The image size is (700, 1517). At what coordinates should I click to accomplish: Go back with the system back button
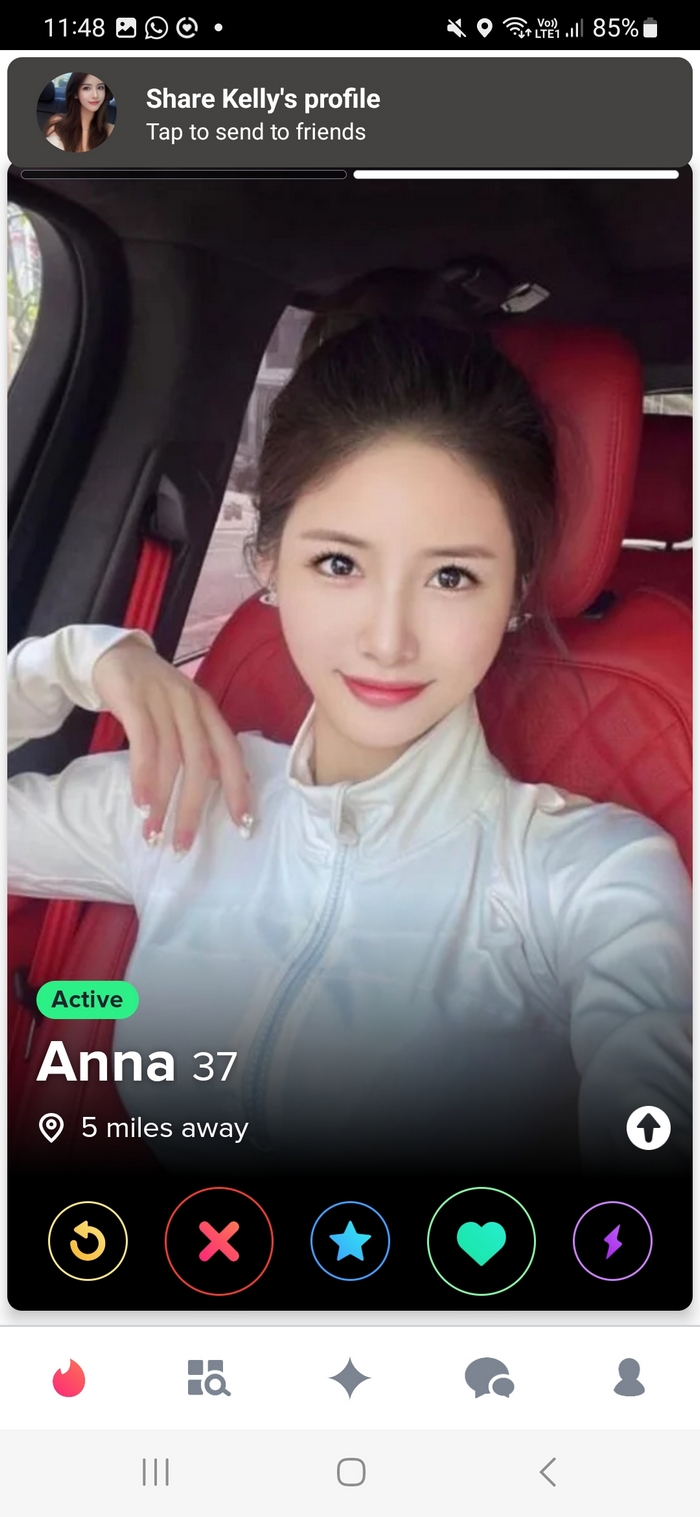point(546,1471)
